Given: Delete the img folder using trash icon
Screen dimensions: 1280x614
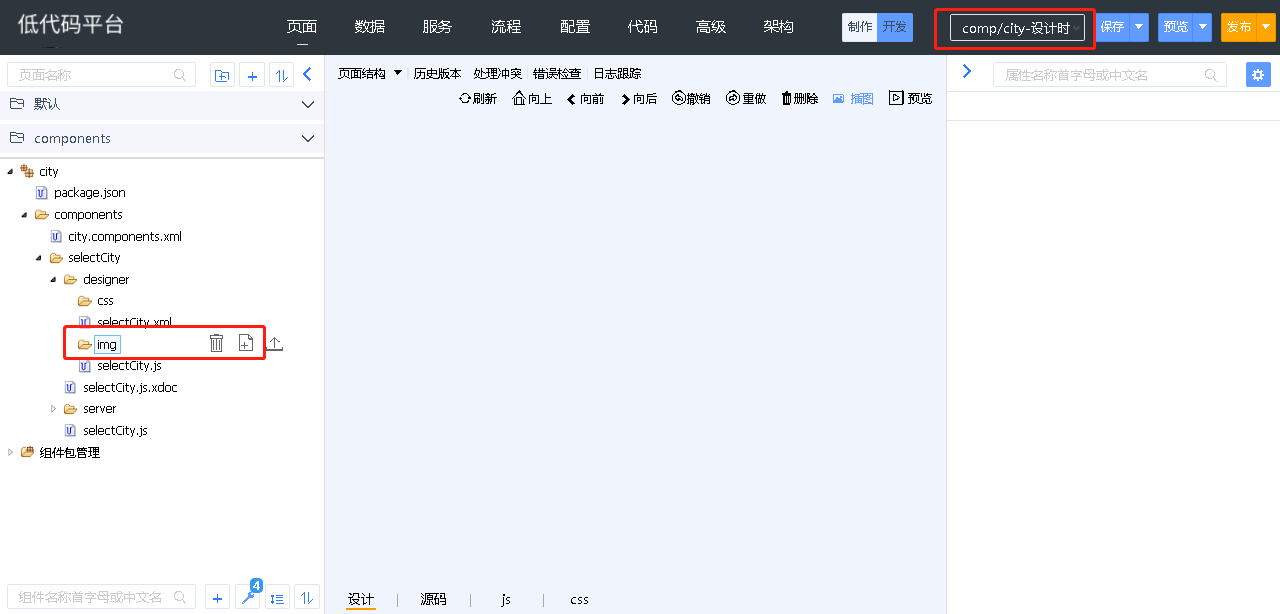Looking at the screenshot, I should pos(216,344).
